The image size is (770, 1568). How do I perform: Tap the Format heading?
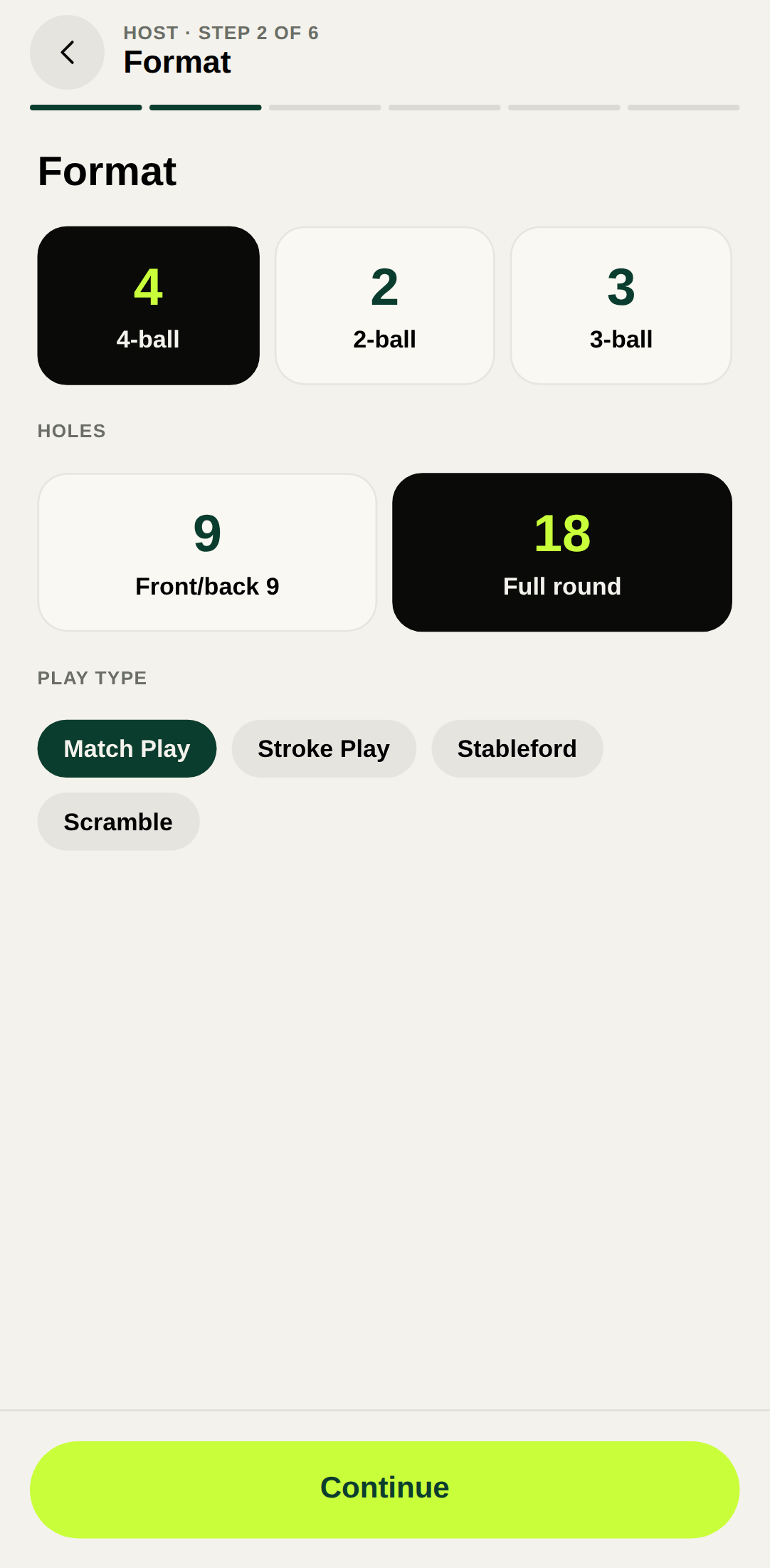click(x=107, y=170)
